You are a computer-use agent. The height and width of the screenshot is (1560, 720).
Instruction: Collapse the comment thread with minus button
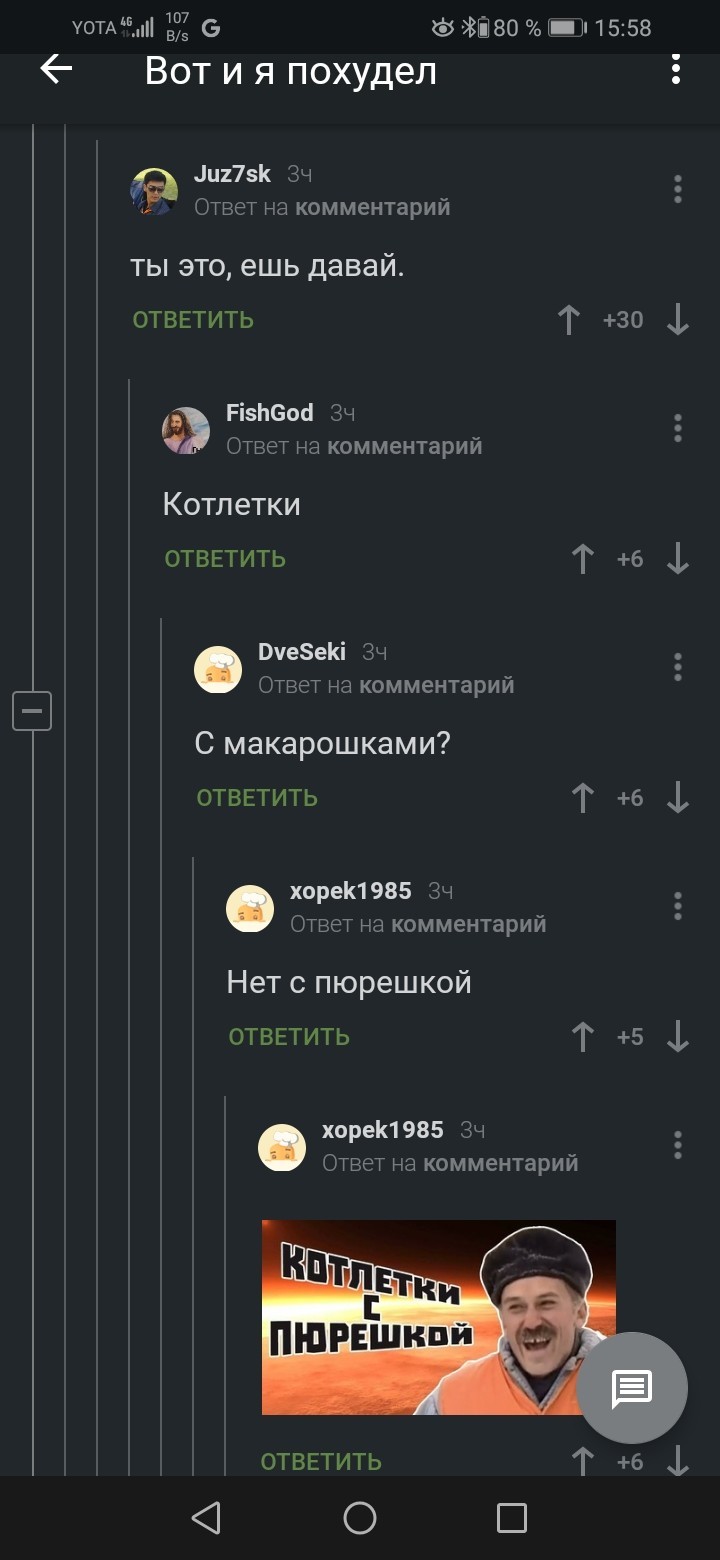(32, 711)
